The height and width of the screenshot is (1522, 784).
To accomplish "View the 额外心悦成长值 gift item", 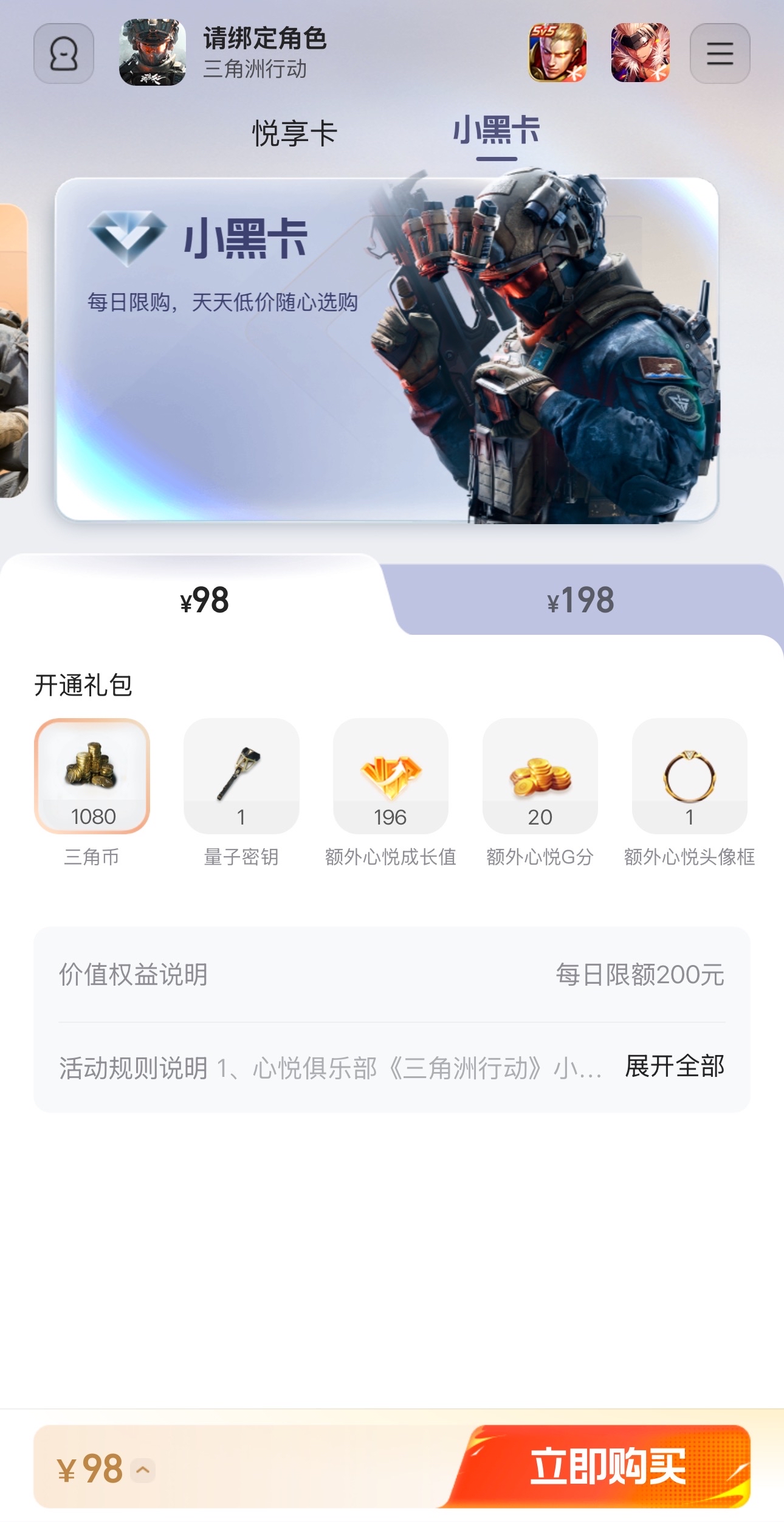I will pos(391,775).
